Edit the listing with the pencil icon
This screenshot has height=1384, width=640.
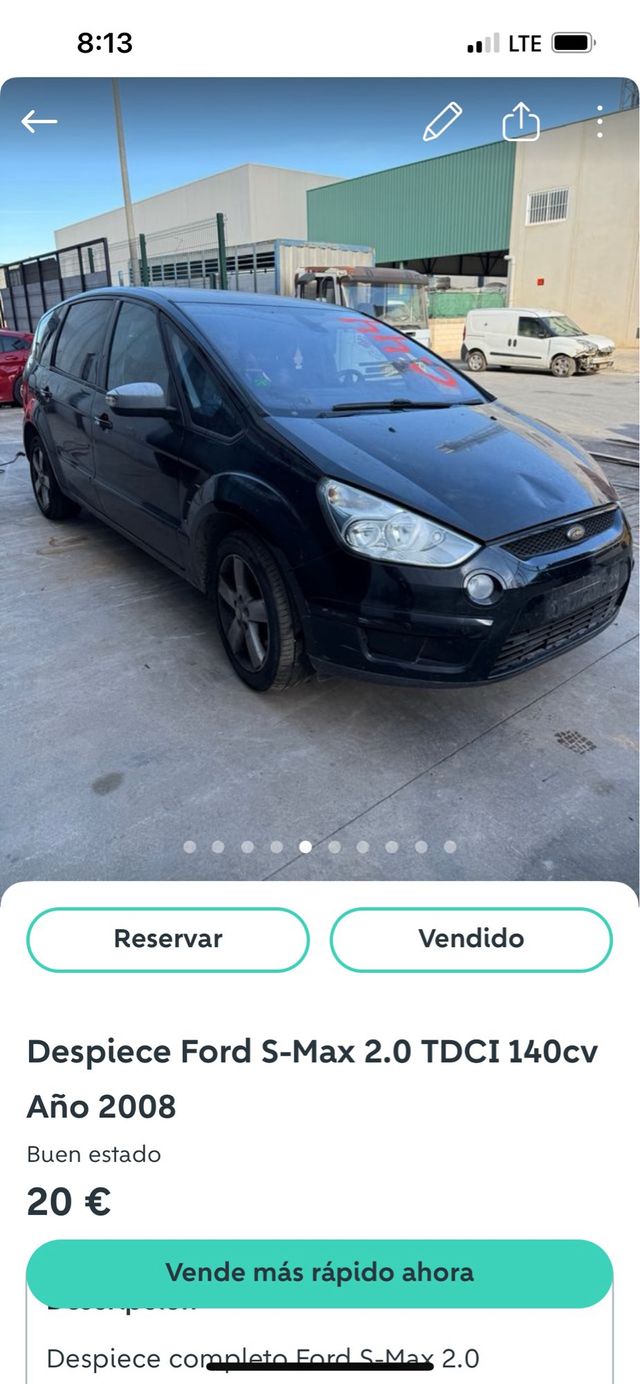pyautogui.click(x=442, y=122)
